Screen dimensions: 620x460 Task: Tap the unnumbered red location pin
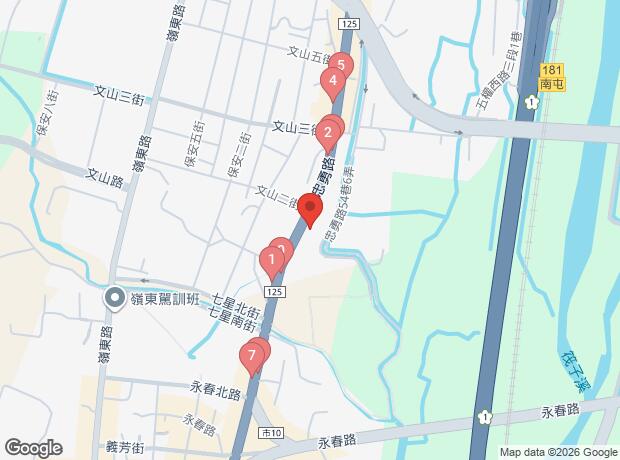(309, 210)
